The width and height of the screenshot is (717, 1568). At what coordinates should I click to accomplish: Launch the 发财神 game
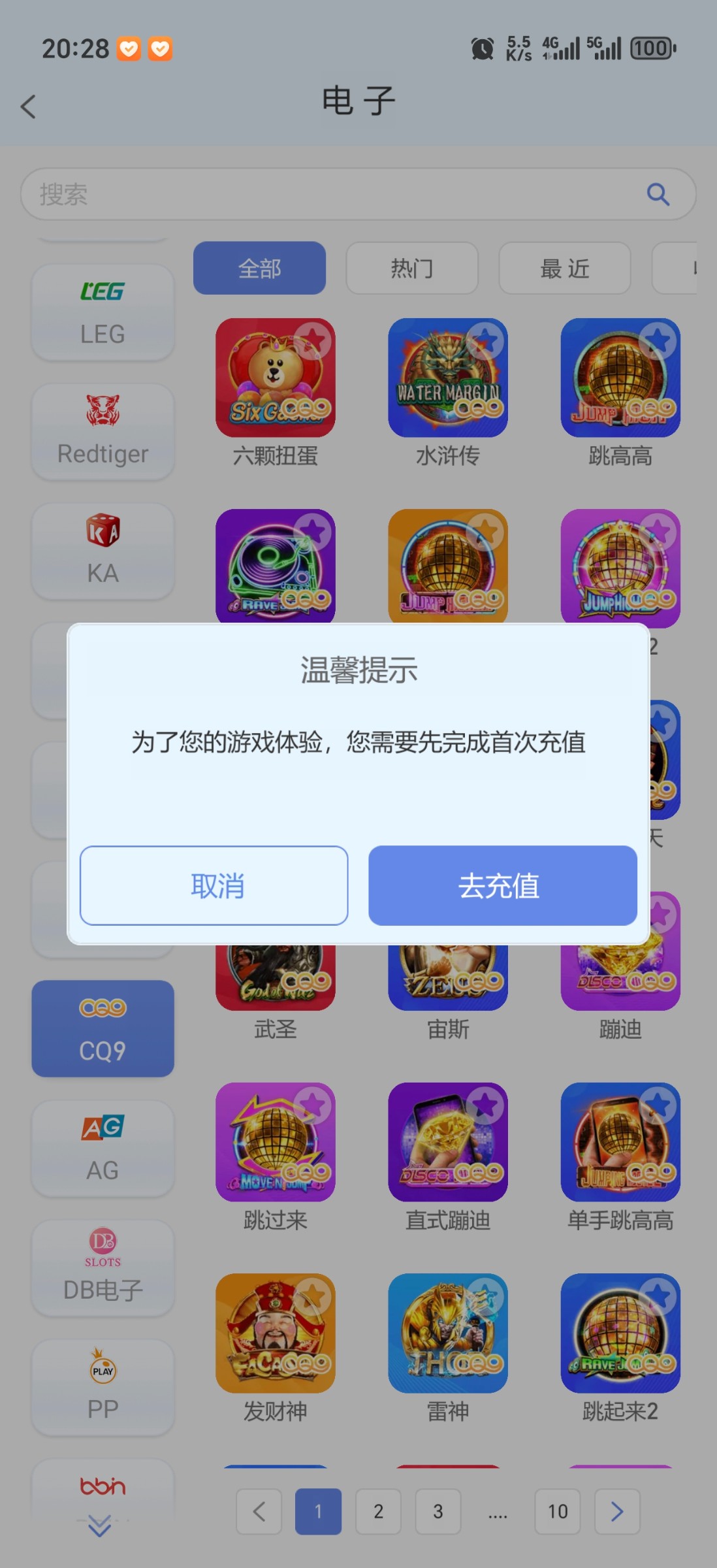(x=275, y=1334)
